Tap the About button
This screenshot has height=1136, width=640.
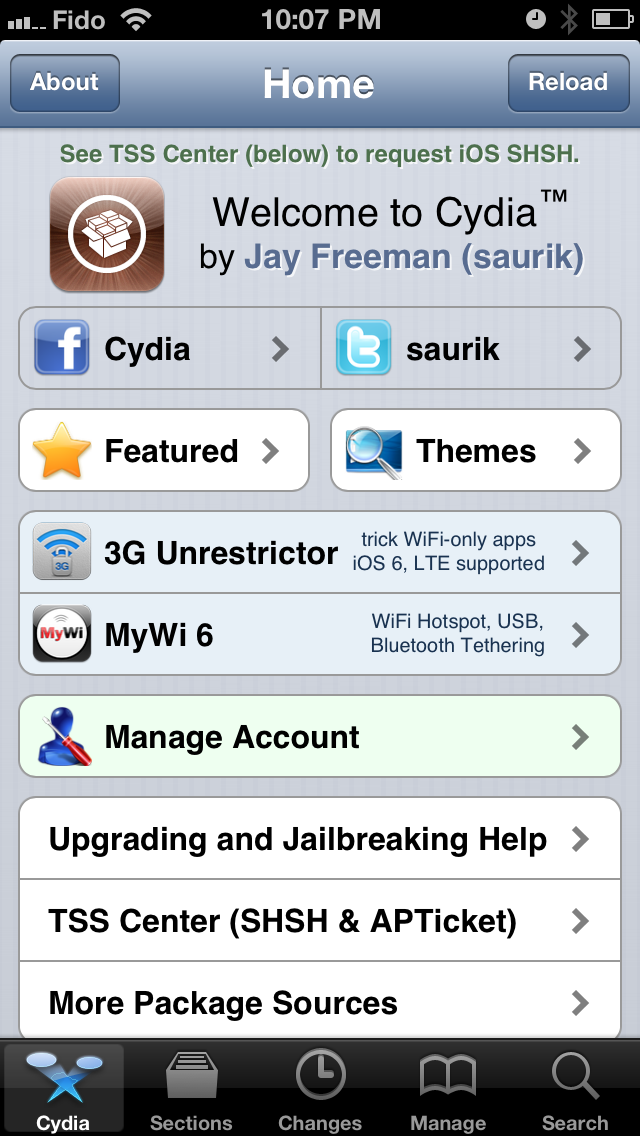coord(65,83)
